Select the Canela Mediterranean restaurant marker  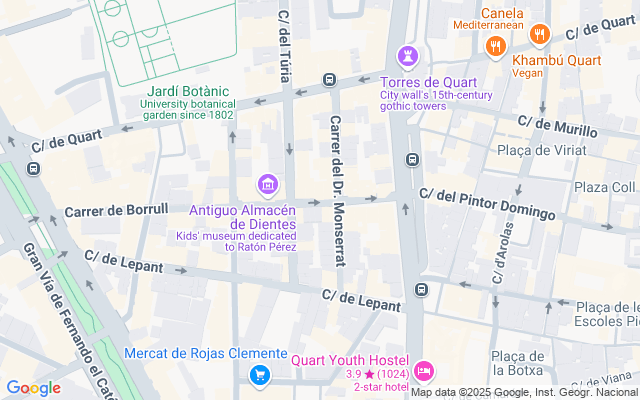[494, 46]
